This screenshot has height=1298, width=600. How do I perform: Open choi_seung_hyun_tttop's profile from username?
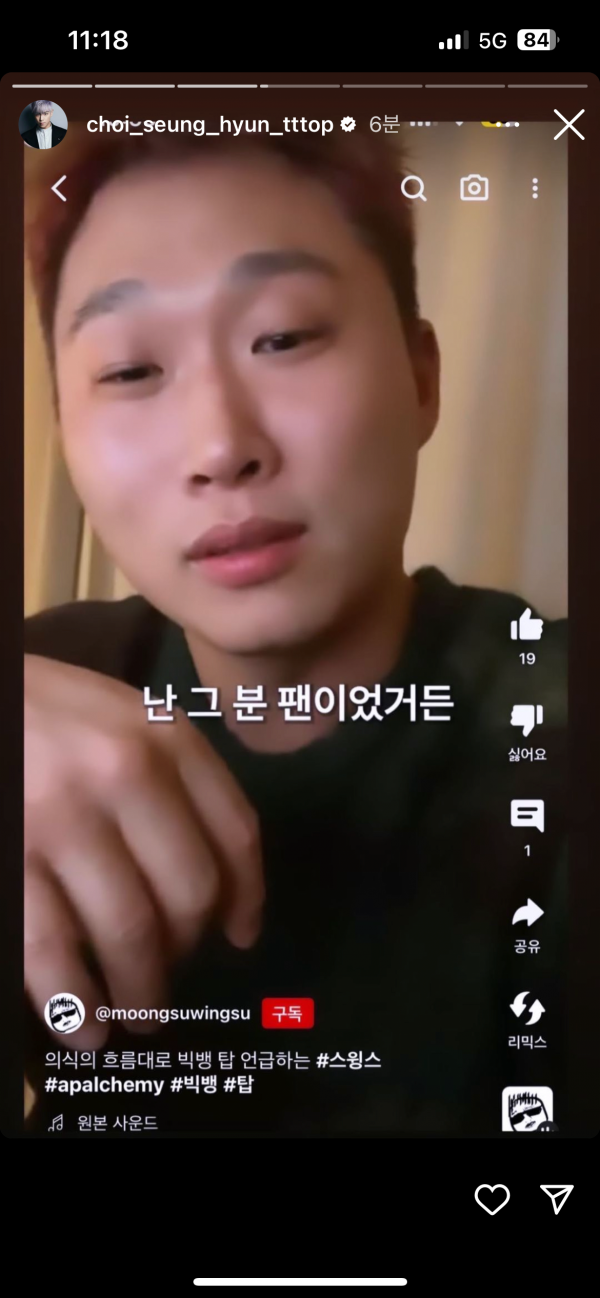coord(209,125)
